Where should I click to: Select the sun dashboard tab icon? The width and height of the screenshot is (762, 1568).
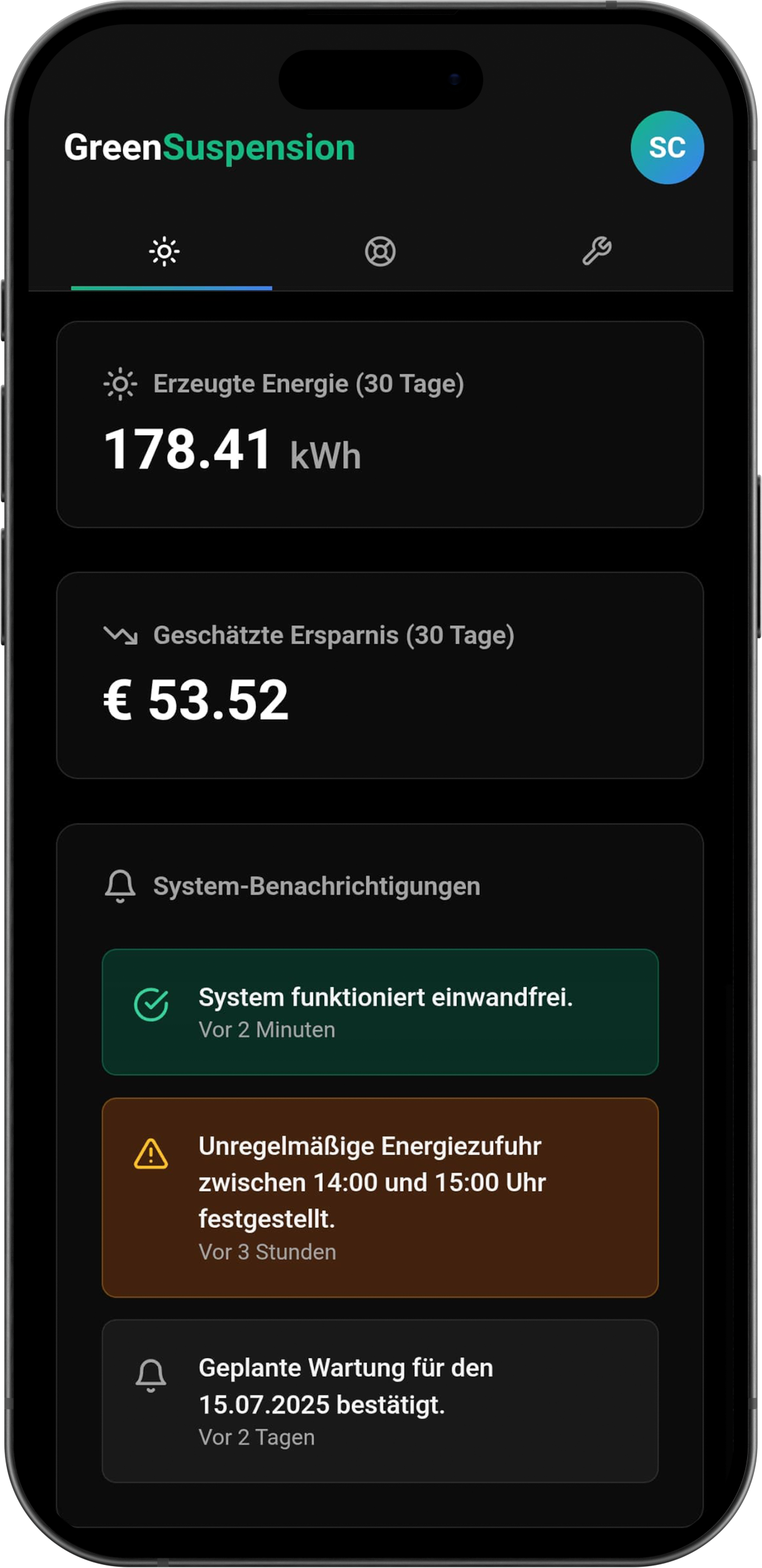pos(164,251)
